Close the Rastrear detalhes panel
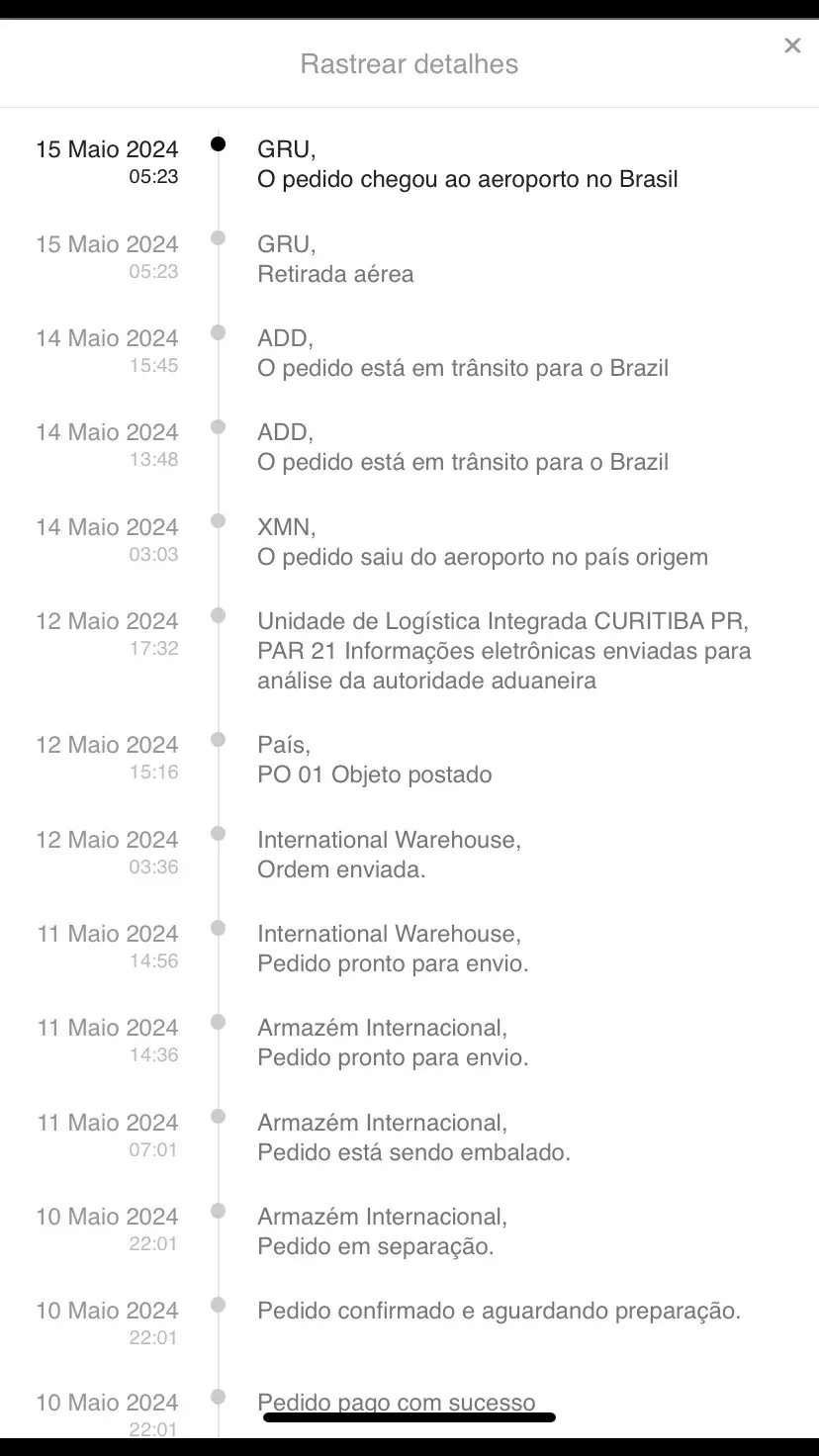 tap(791, 45)
